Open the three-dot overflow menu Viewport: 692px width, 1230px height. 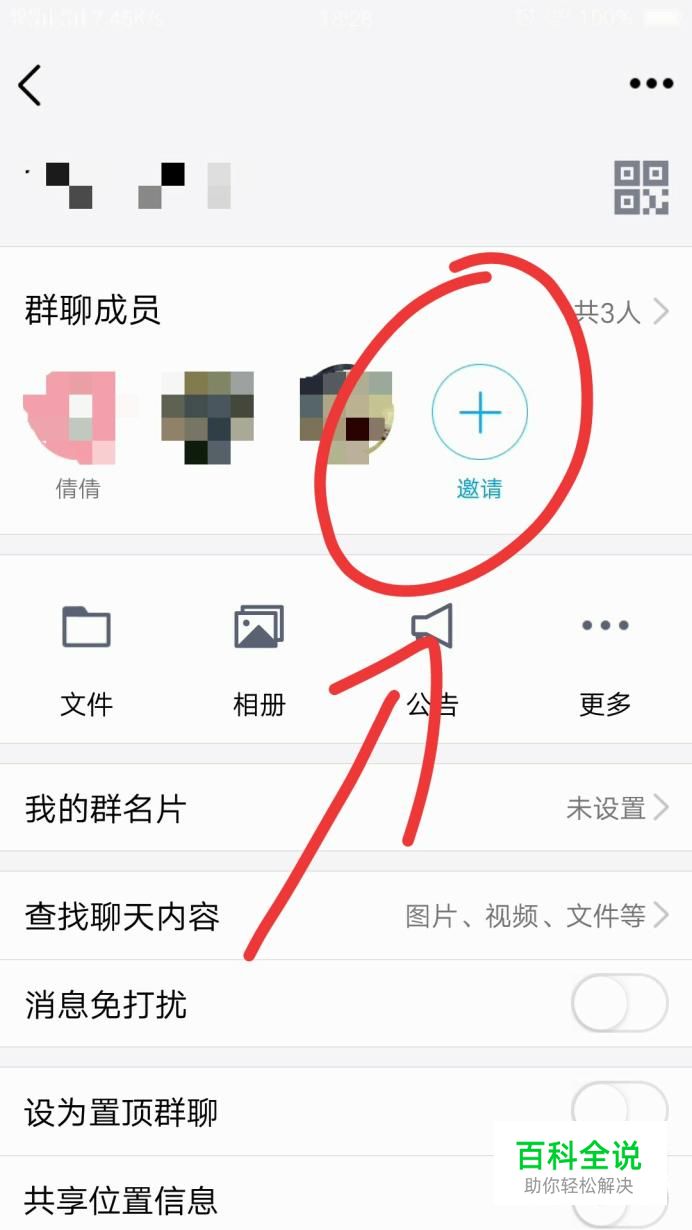[x=650, y=84]
